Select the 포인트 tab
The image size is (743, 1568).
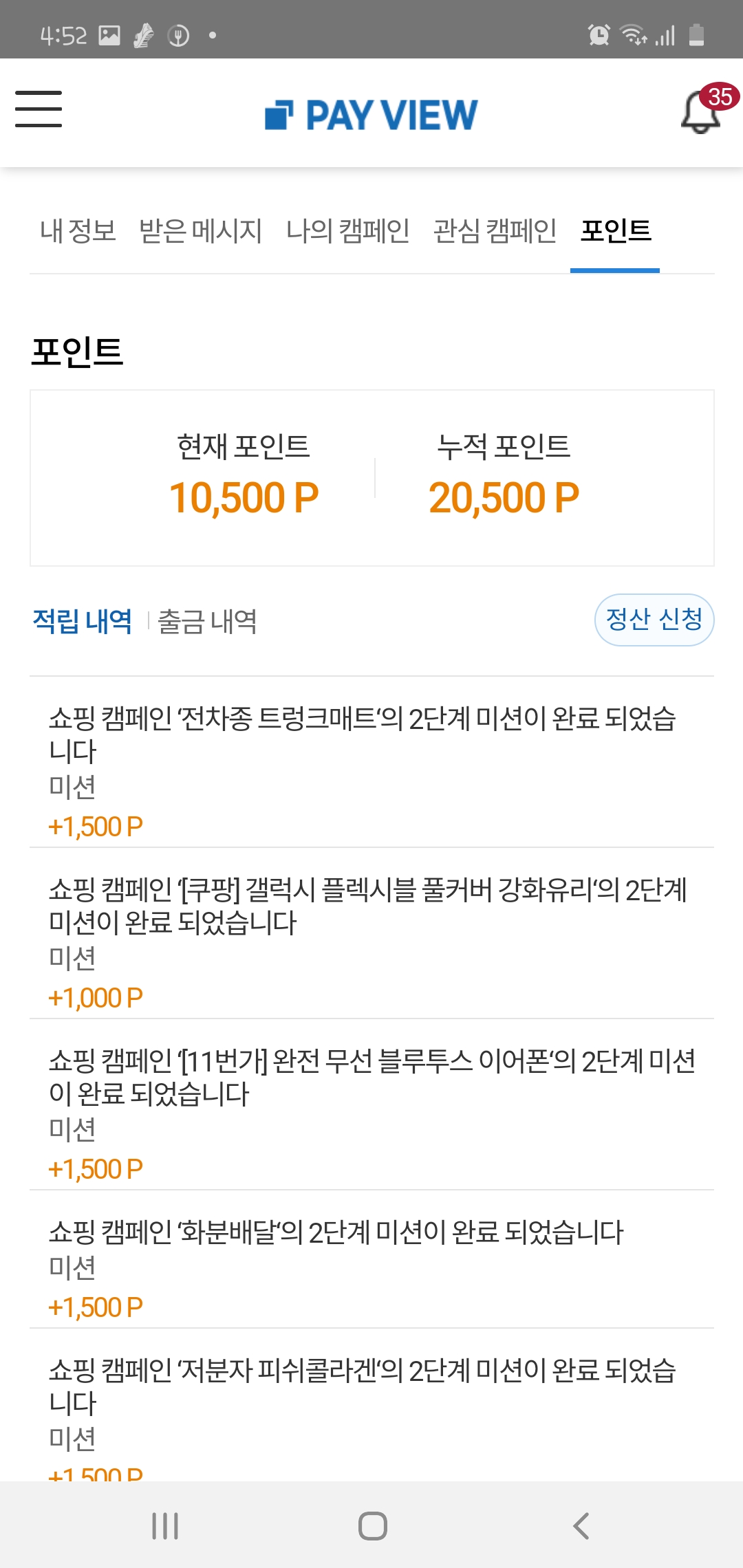point(616,231)
